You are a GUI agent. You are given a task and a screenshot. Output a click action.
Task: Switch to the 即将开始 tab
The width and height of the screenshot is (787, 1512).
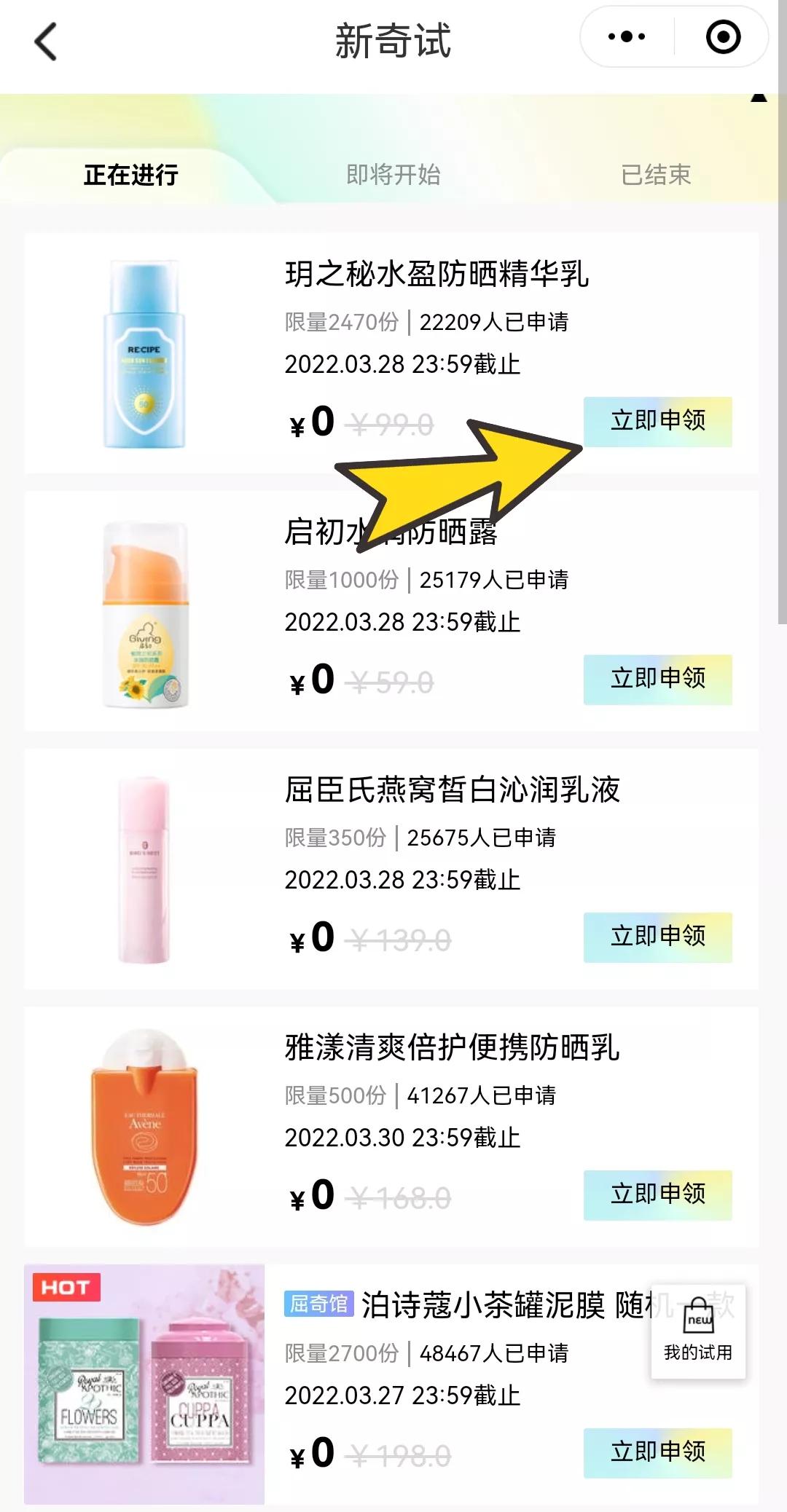(393, 175)
